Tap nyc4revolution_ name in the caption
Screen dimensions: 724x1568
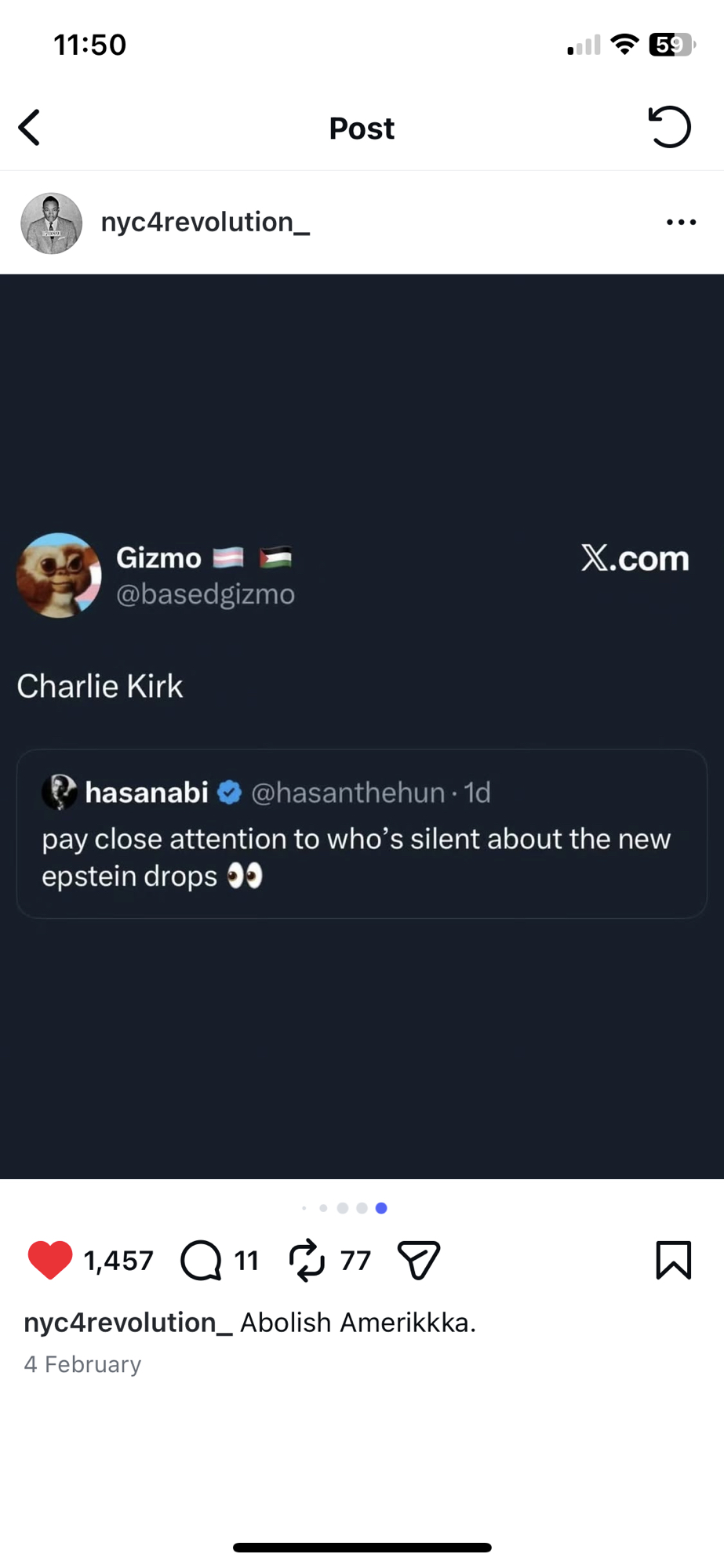click(128, 1323)
